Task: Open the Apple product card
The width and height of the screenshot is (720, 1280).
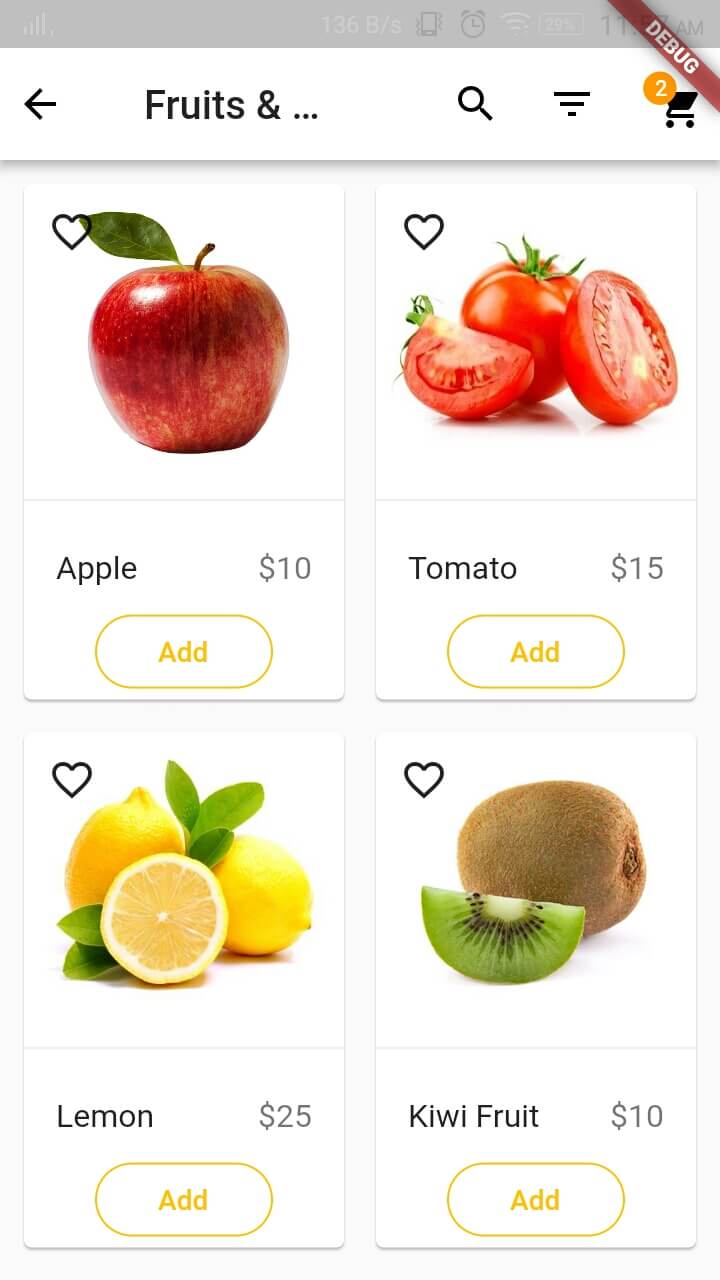Action: (184, 442)
